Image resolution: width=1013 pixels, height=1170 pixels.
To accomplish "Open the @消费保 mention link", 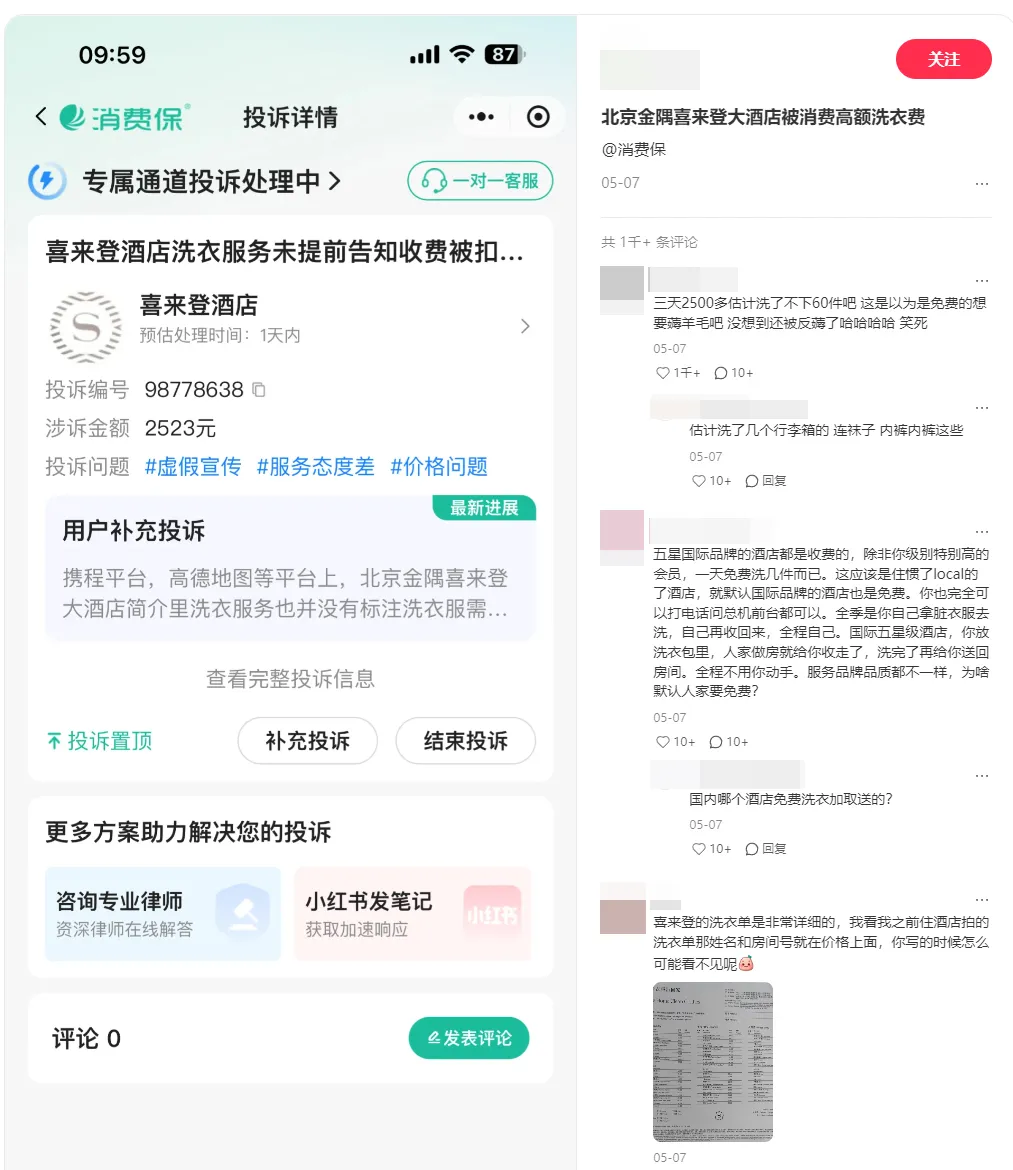I will click(633, 149).
